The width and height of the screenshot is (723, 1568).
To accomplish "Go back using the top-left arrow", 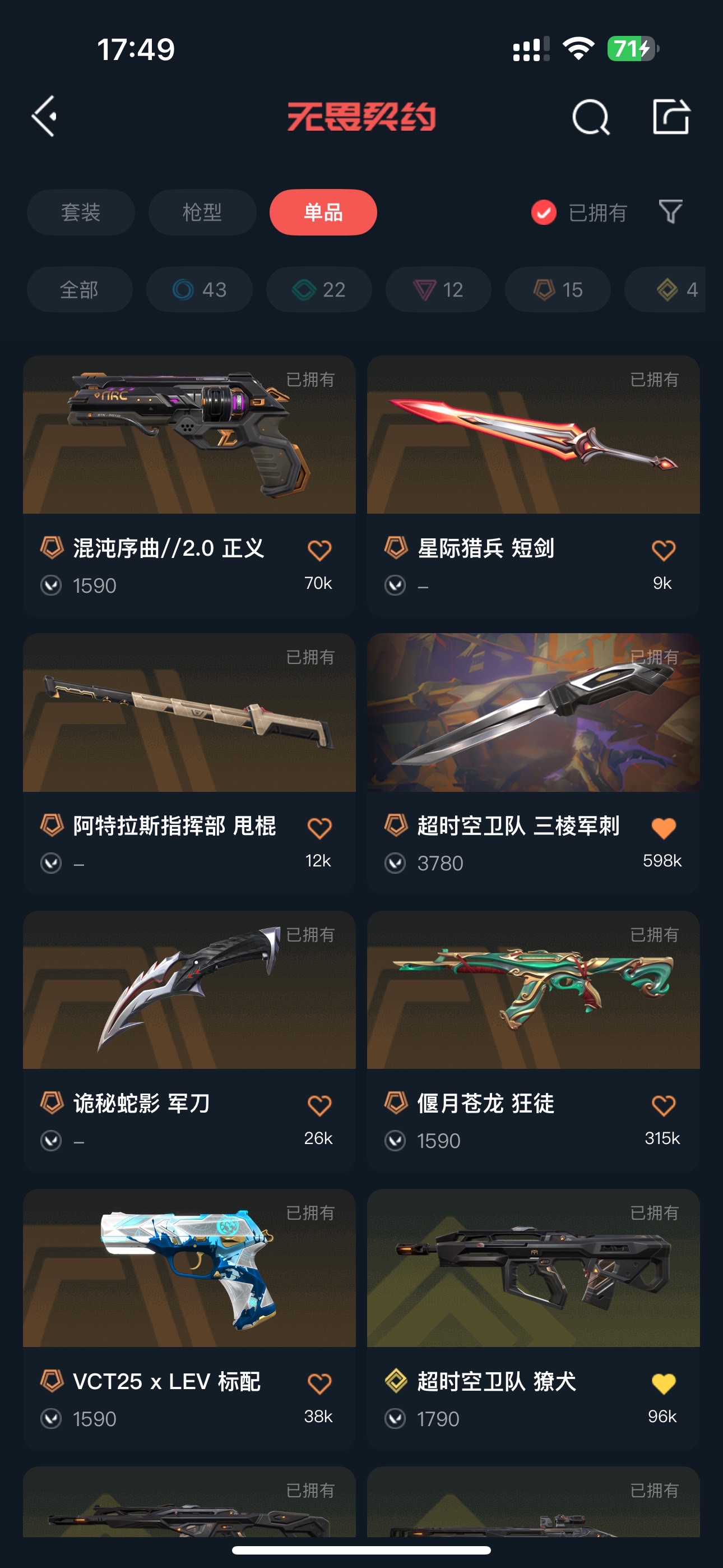I will click(x=44, y=116).
